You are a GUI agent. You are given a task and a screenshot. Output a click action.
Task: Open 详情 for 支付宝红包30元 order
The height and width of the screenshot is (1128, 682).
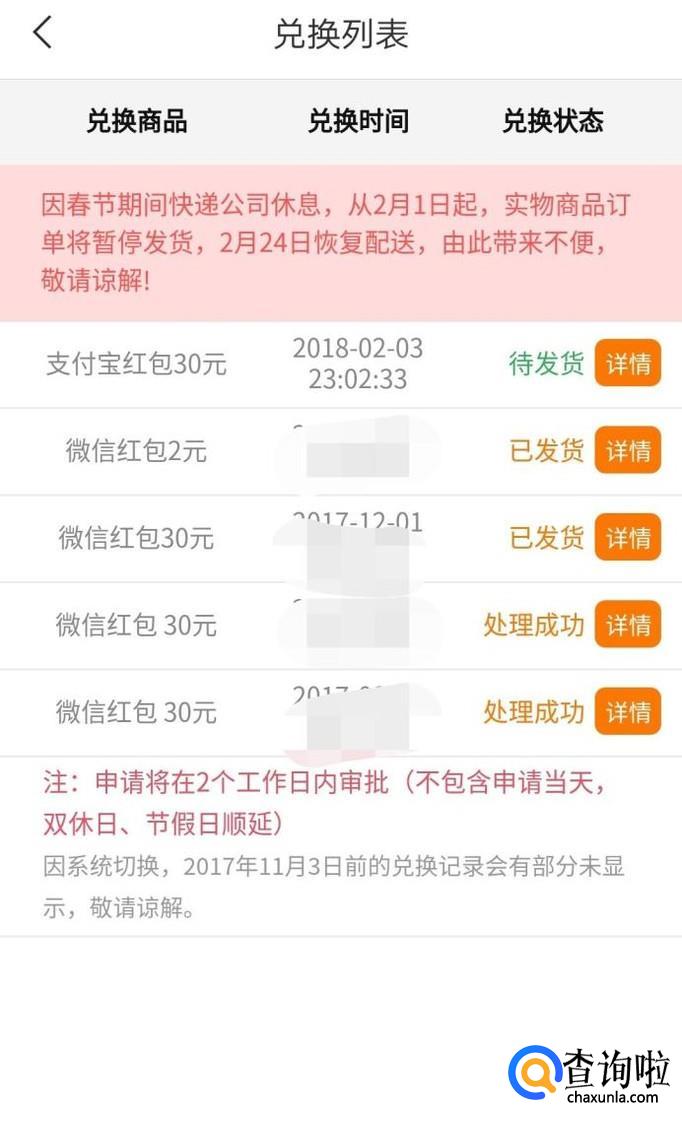[628, 364]
